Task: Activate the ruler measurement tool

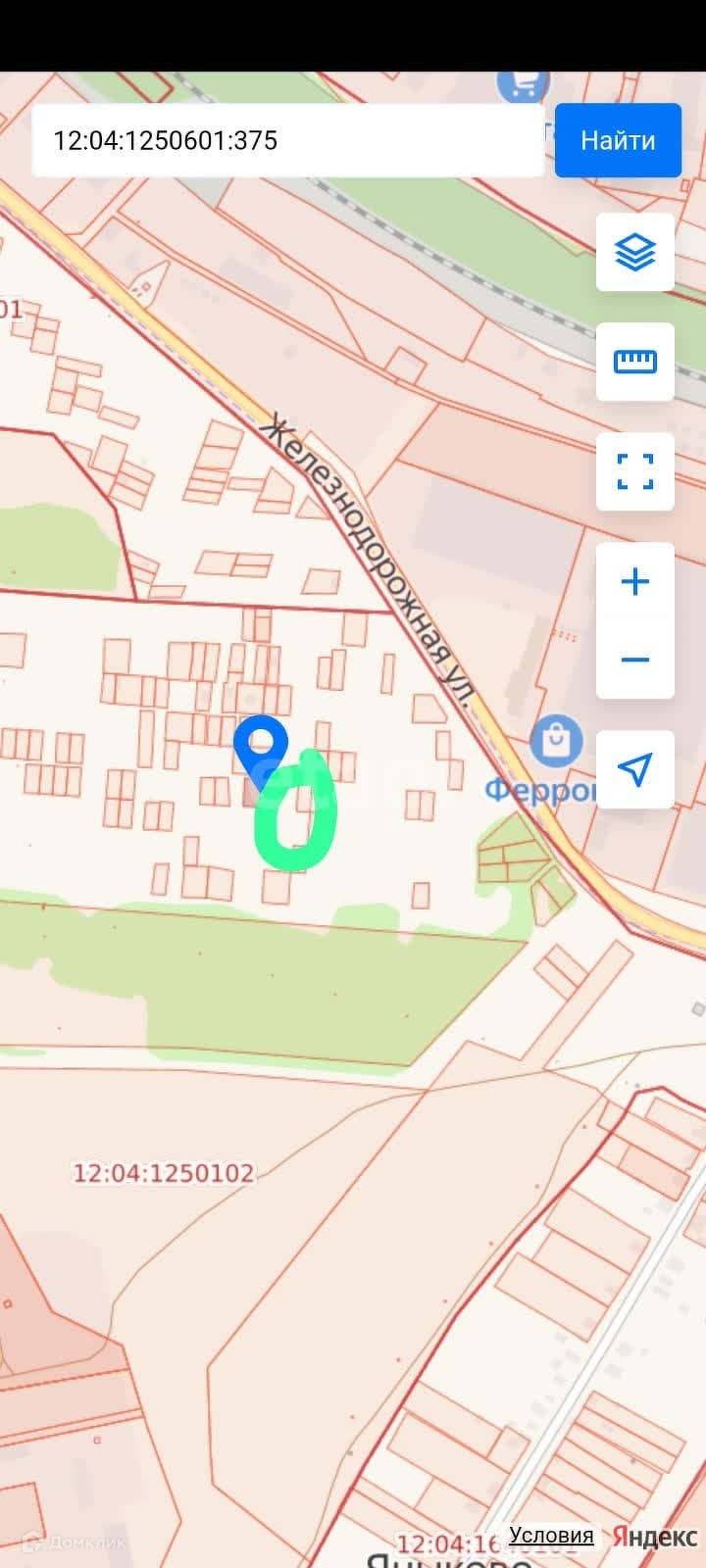Action: point(634,362)
